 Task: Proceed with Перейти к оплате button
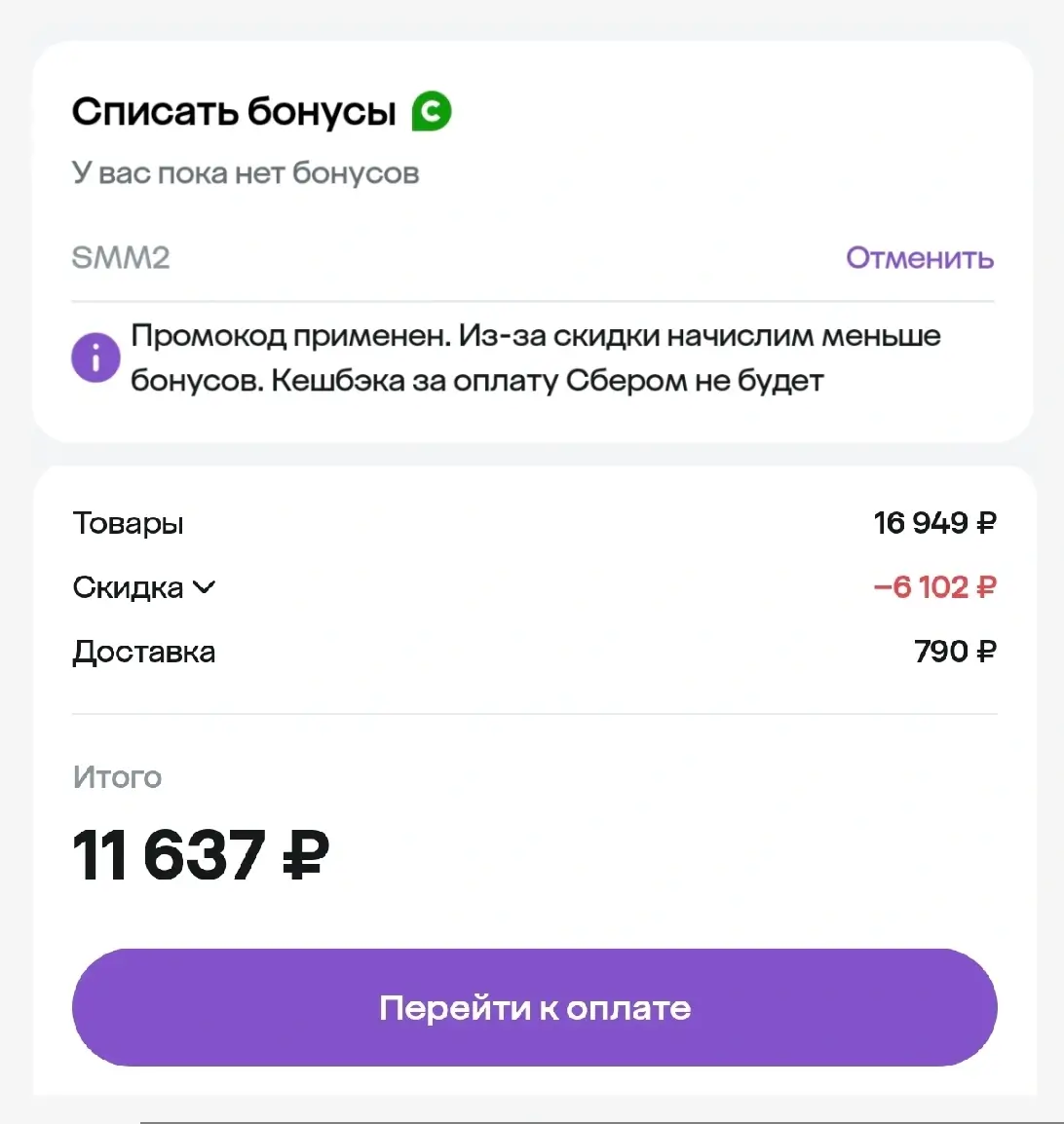tap(534, 1007)
